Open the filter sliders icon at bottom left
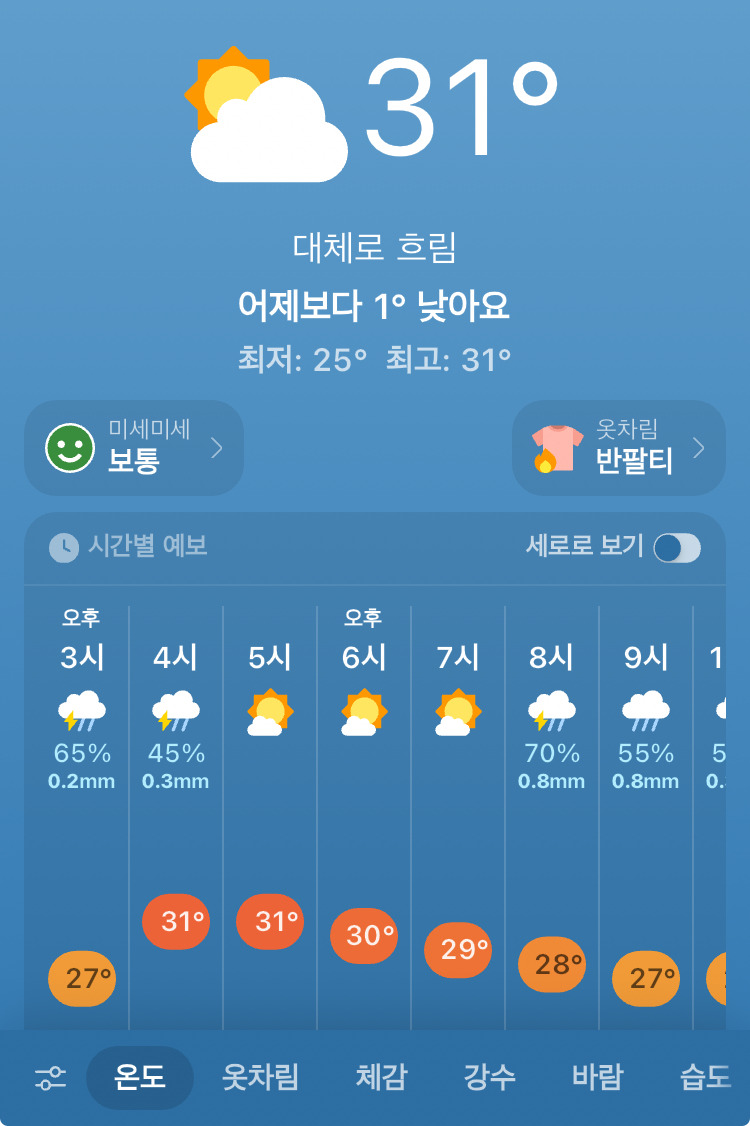This screenshot has width=750, height=1126. (x=49, y=1077)
